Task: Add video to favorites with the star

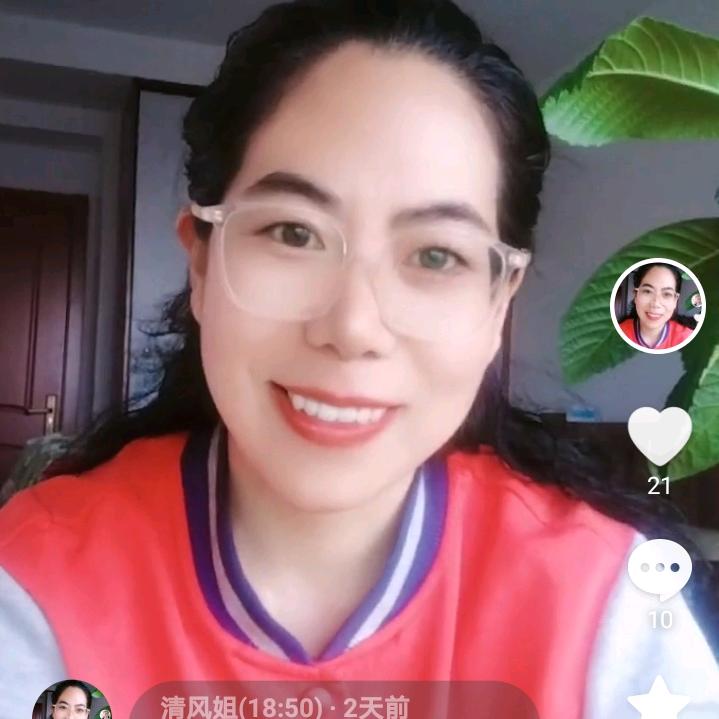Action: tap(659, 700)
